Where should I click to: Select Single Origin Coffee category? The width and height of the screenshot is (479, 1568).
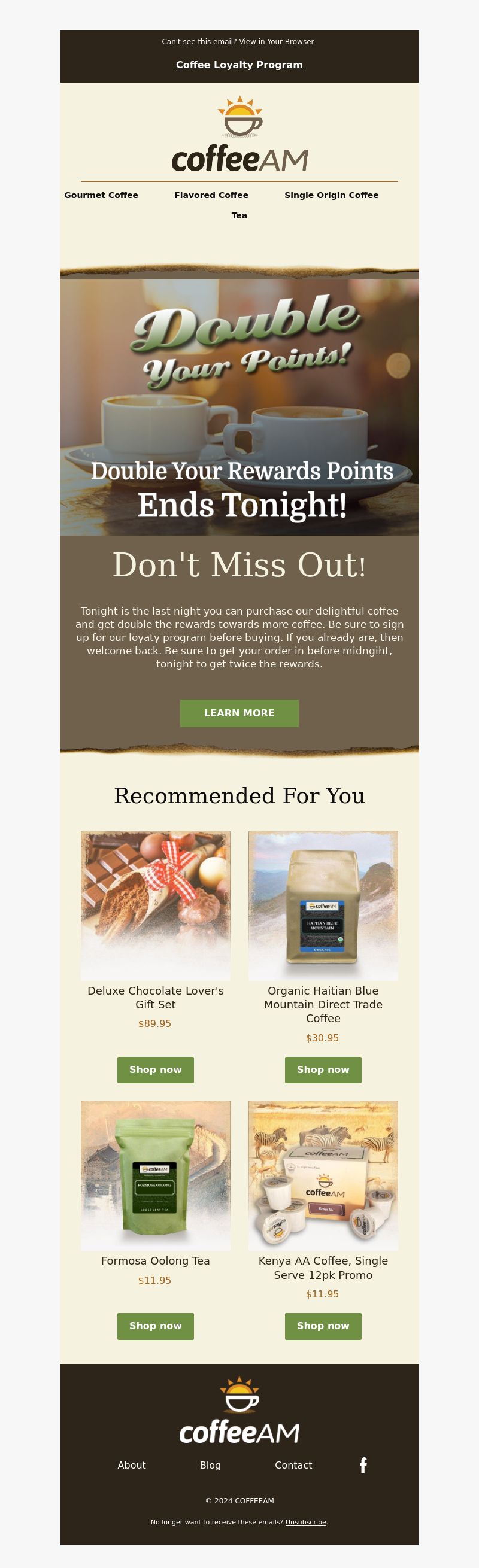[x=331, y=195]
